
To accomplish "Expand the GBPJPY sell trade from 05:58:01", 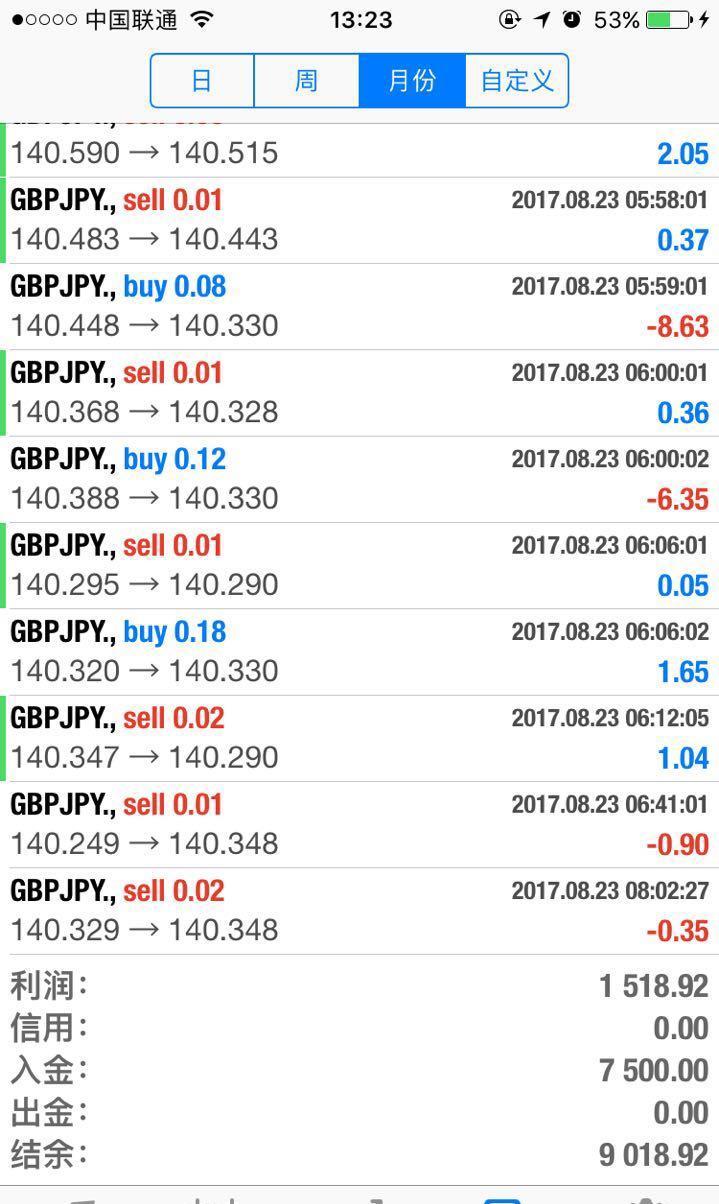I will 360,221.
